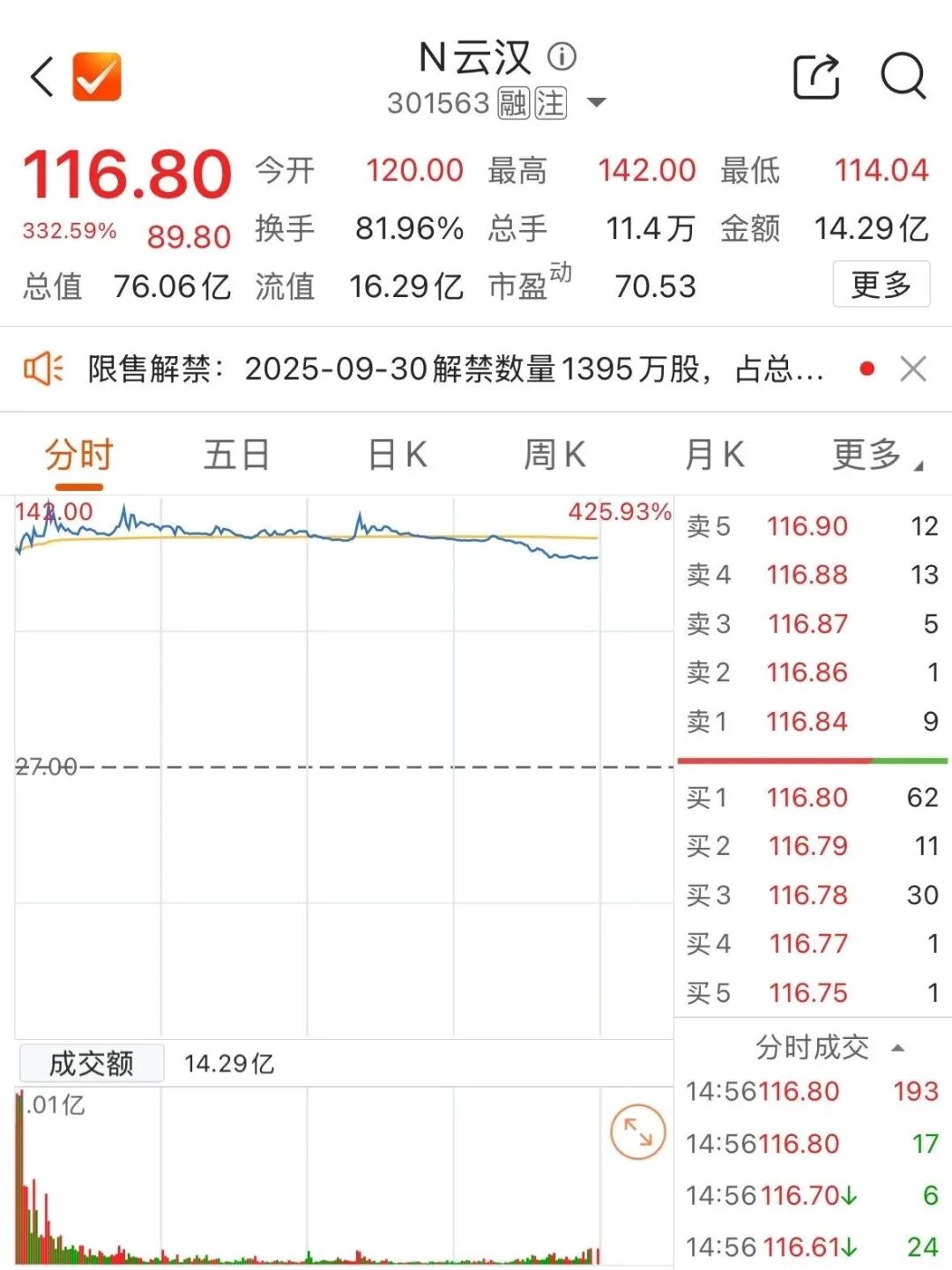Image resolution: width=952 pixels, height=1270 pixels.
Task: Go back using the arrow icon
Action: click(x=42, y=78)
